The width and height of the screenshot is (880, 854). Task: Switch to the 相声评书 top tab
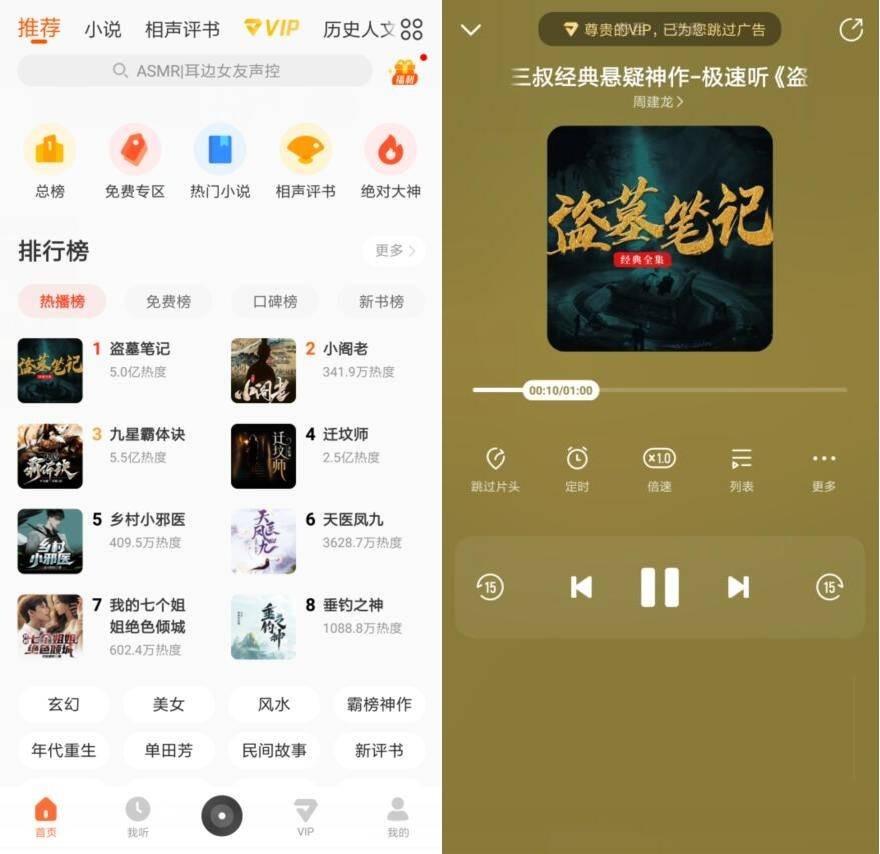click(x=182, y=29)
